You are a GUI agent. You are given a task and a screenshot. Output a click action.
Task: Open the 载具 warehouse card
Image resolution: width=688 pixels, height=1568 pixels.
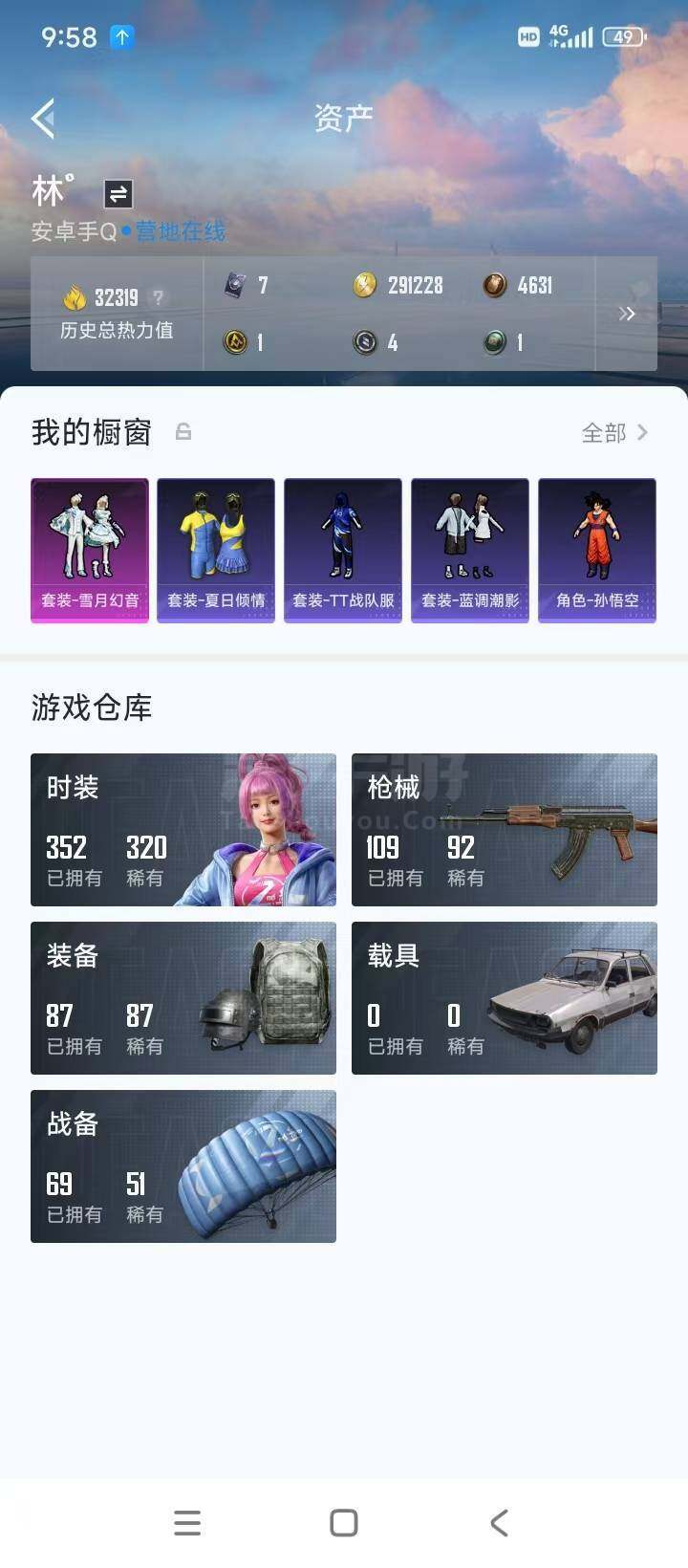[505, 998]
